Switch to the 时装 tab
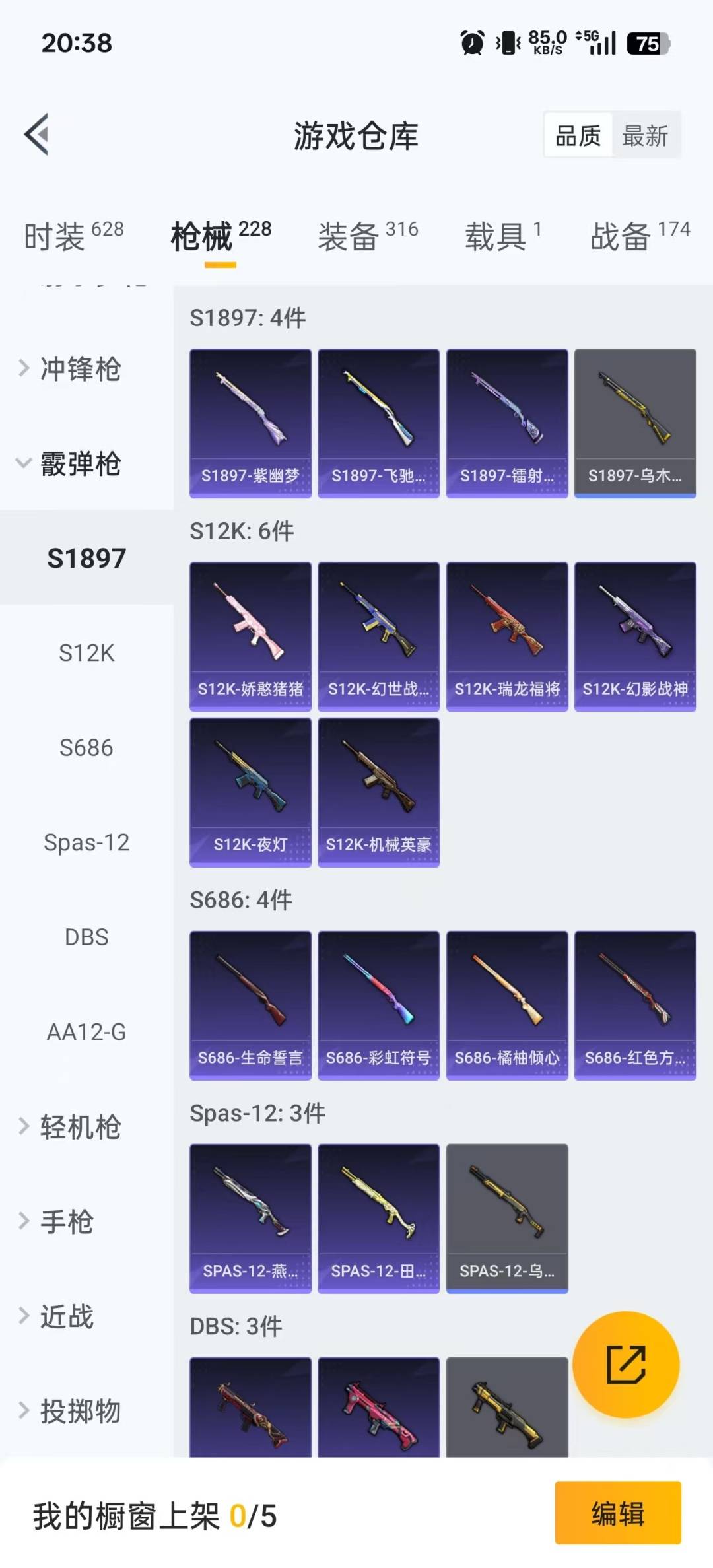The width and height of the screenshot is (713, 1568). pos(55,235)
